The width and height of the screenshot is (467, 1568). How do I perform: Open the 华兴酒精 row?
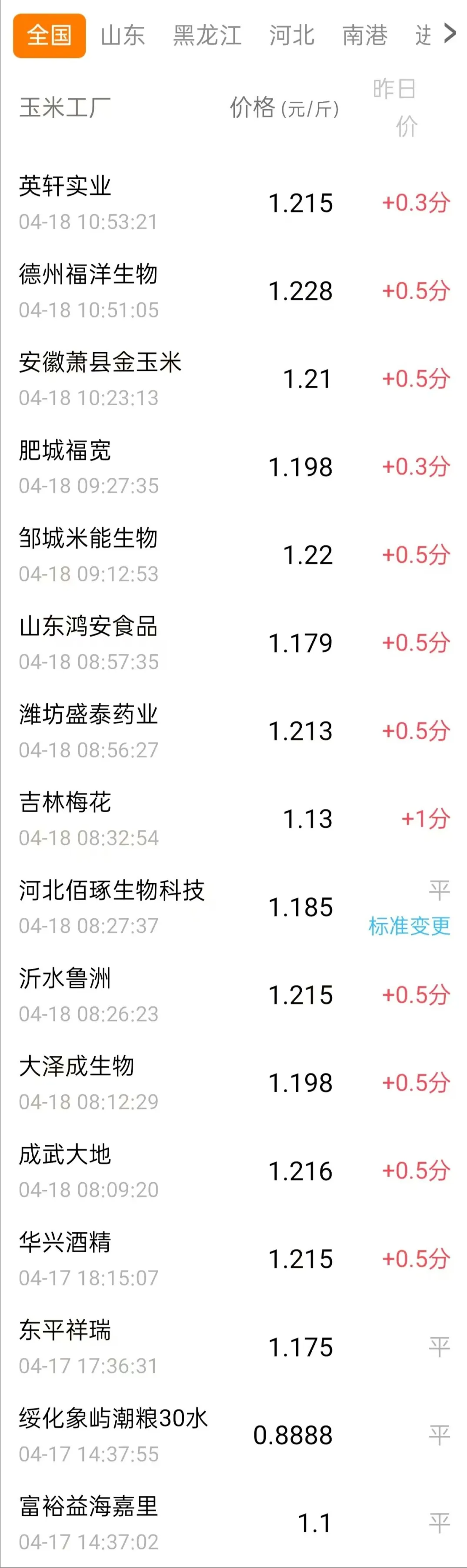pyautogui.click(x=233, y=1258)
